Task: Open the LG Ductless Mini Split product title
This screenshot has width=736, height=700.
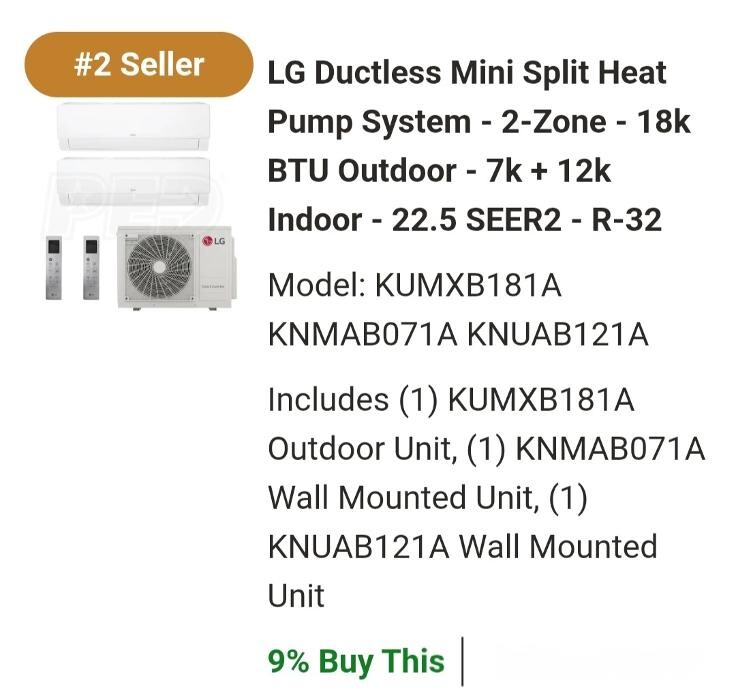Action: (x=479, y=146)
